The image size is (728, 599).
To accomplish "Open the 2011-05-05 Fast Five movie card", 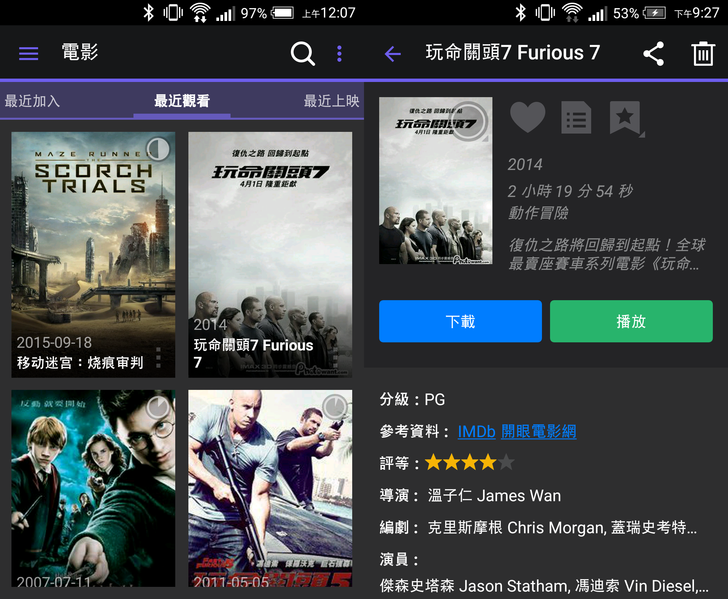I will click(x=270, y=487).
